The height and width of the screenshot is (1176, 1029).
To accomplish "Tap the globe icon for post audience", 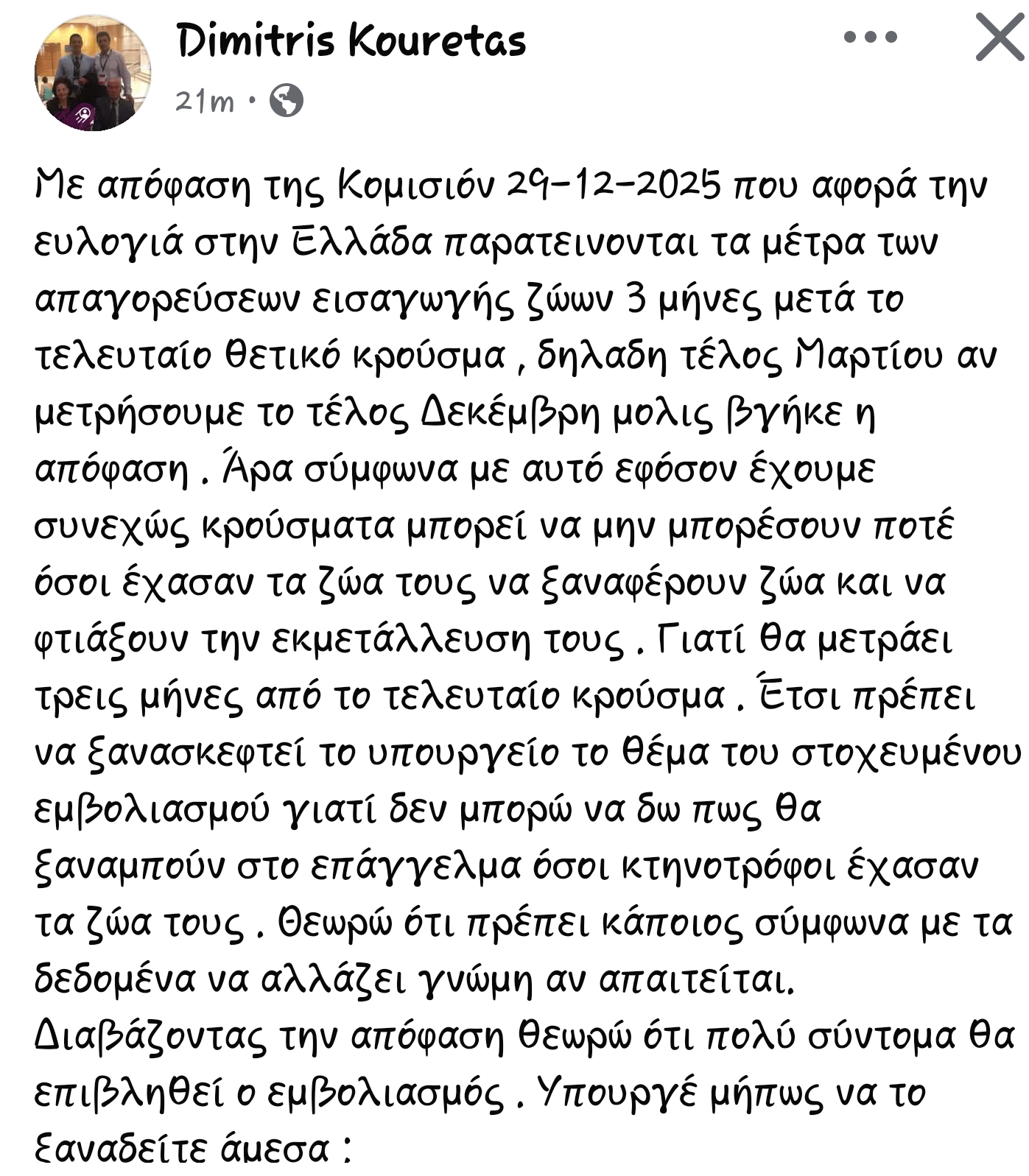I will coord(286,100).
